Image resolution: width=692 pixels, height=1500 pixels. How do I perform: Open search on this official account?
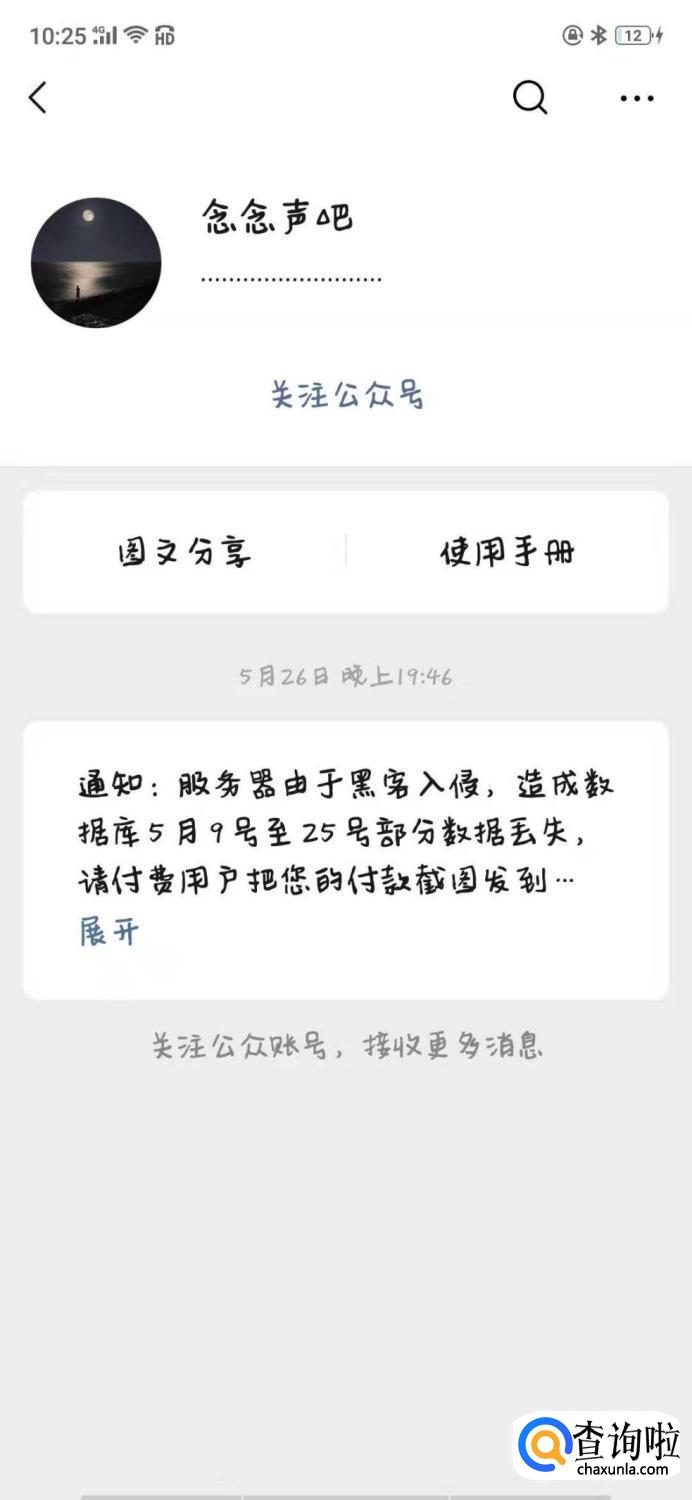point(530,98)
